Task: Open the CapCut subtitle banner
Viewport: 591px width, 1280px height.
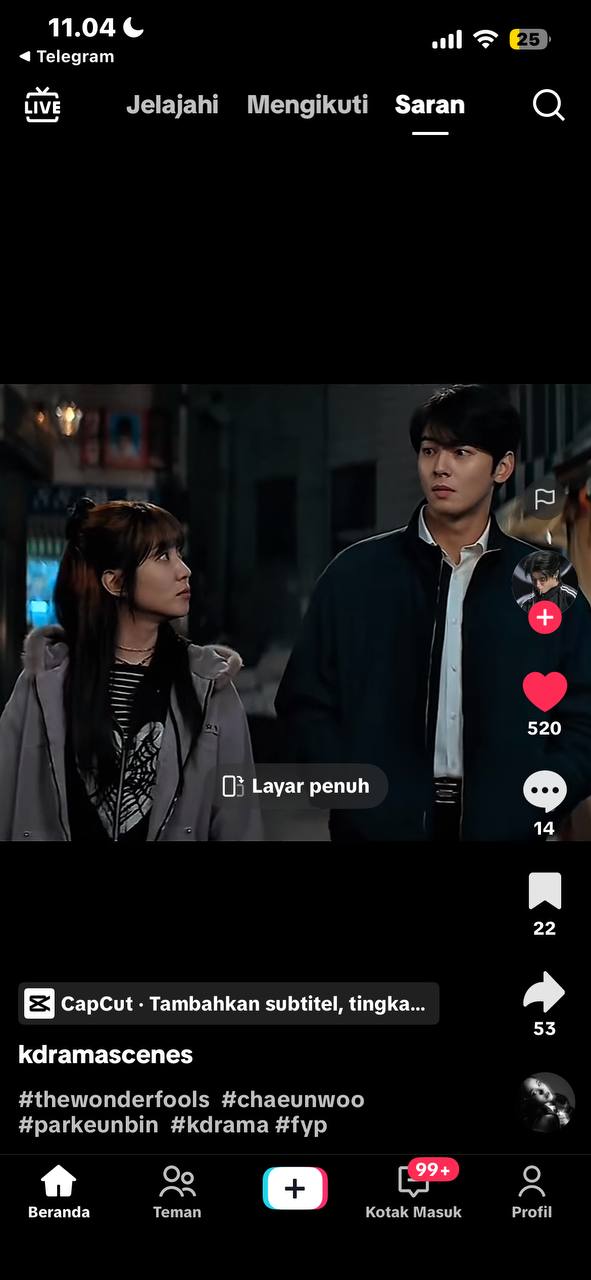Action: point(229,1003)
